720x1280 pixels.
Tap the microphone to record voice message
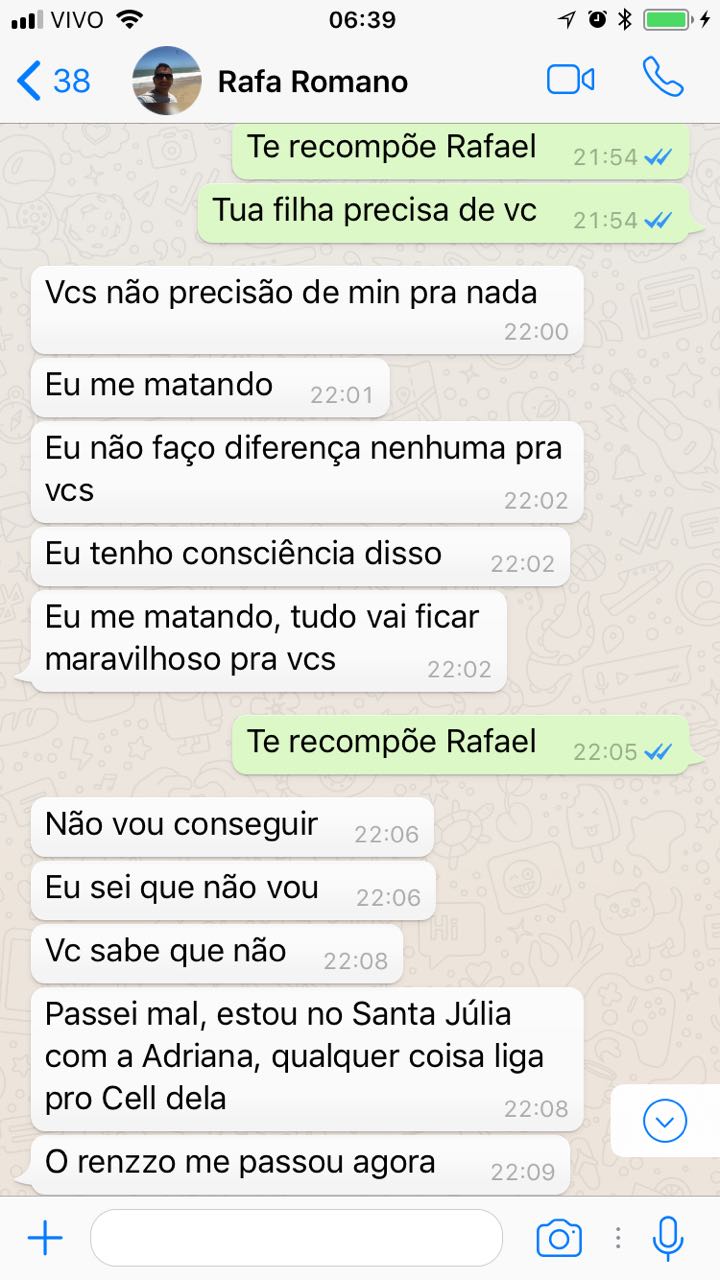pyautogui.click(x=667, y=1238)
